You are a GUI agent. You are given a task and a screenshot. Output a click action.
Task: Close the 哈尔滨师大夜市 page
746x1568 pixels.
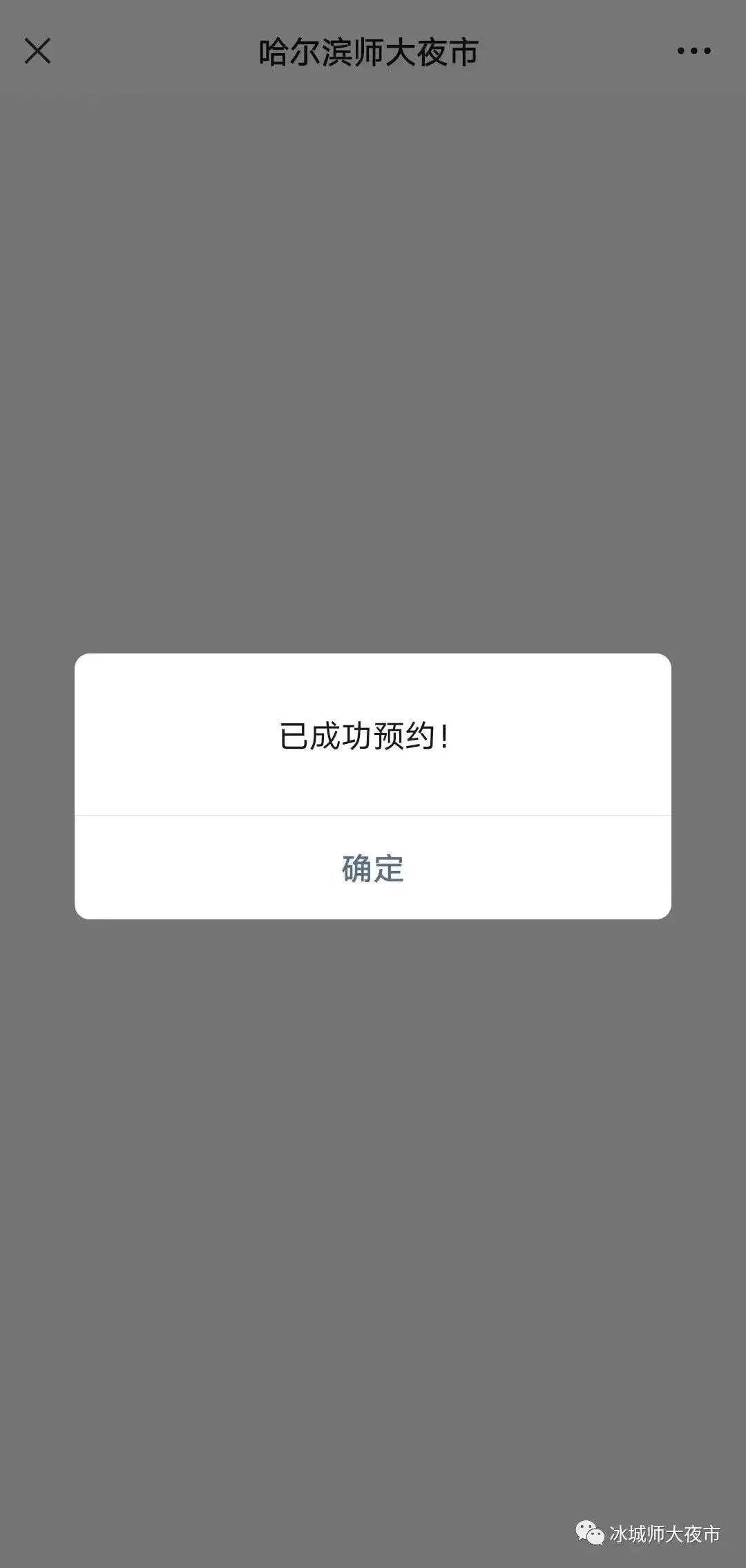pos(38,51)
